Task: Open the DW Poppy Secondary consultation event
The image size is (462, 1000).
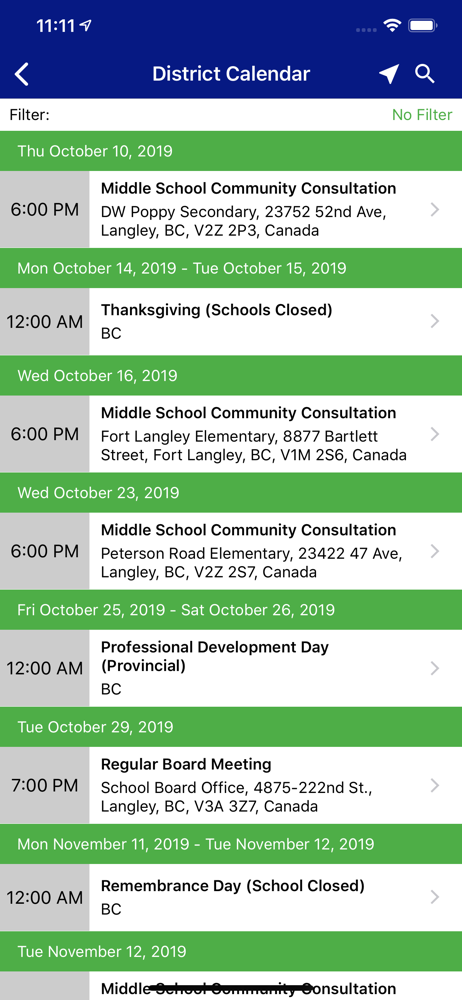Action: coord(231,209)
